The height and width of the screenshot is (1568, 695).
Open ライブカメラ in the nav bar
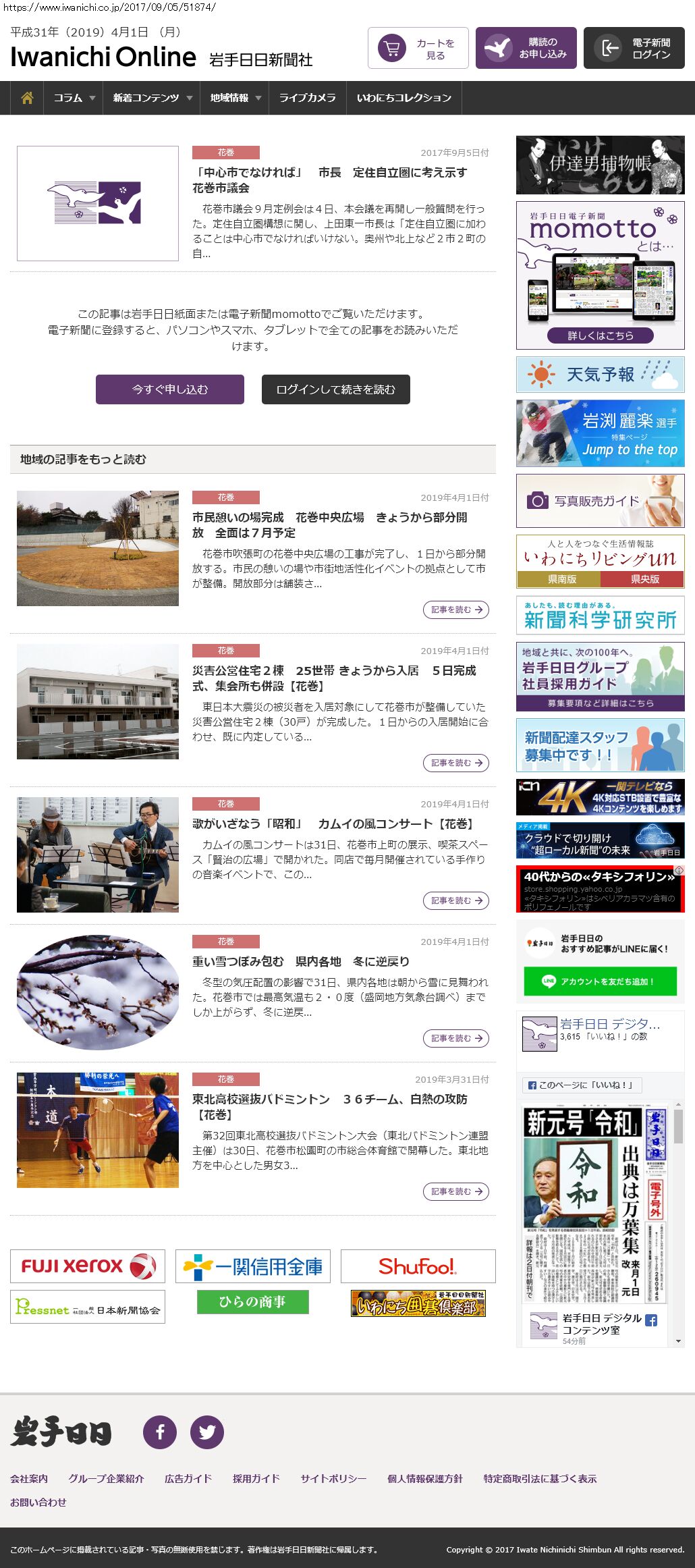coord(307,98)
